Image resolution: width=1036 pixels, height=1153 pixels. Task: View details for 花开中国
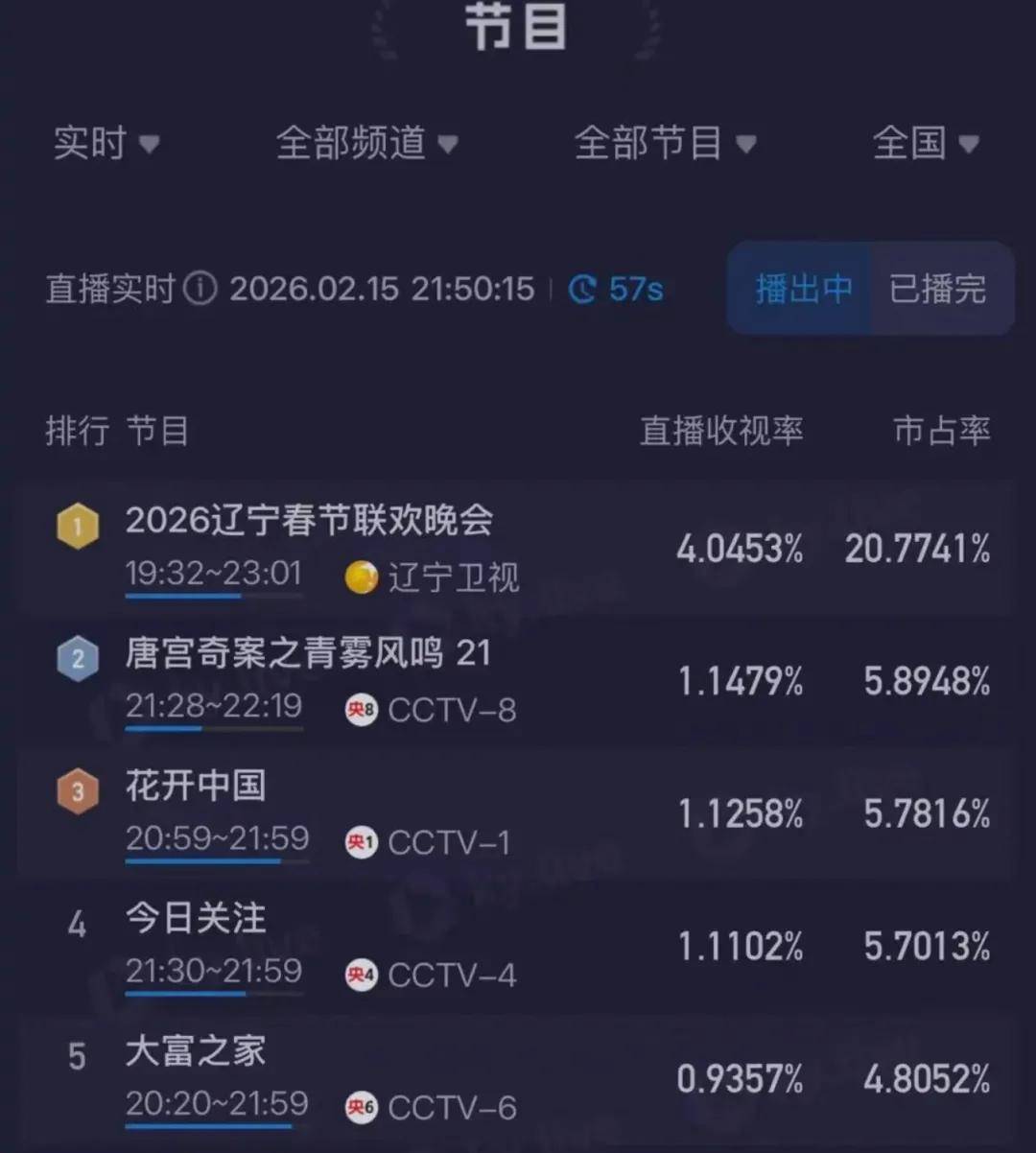(196, 787)
